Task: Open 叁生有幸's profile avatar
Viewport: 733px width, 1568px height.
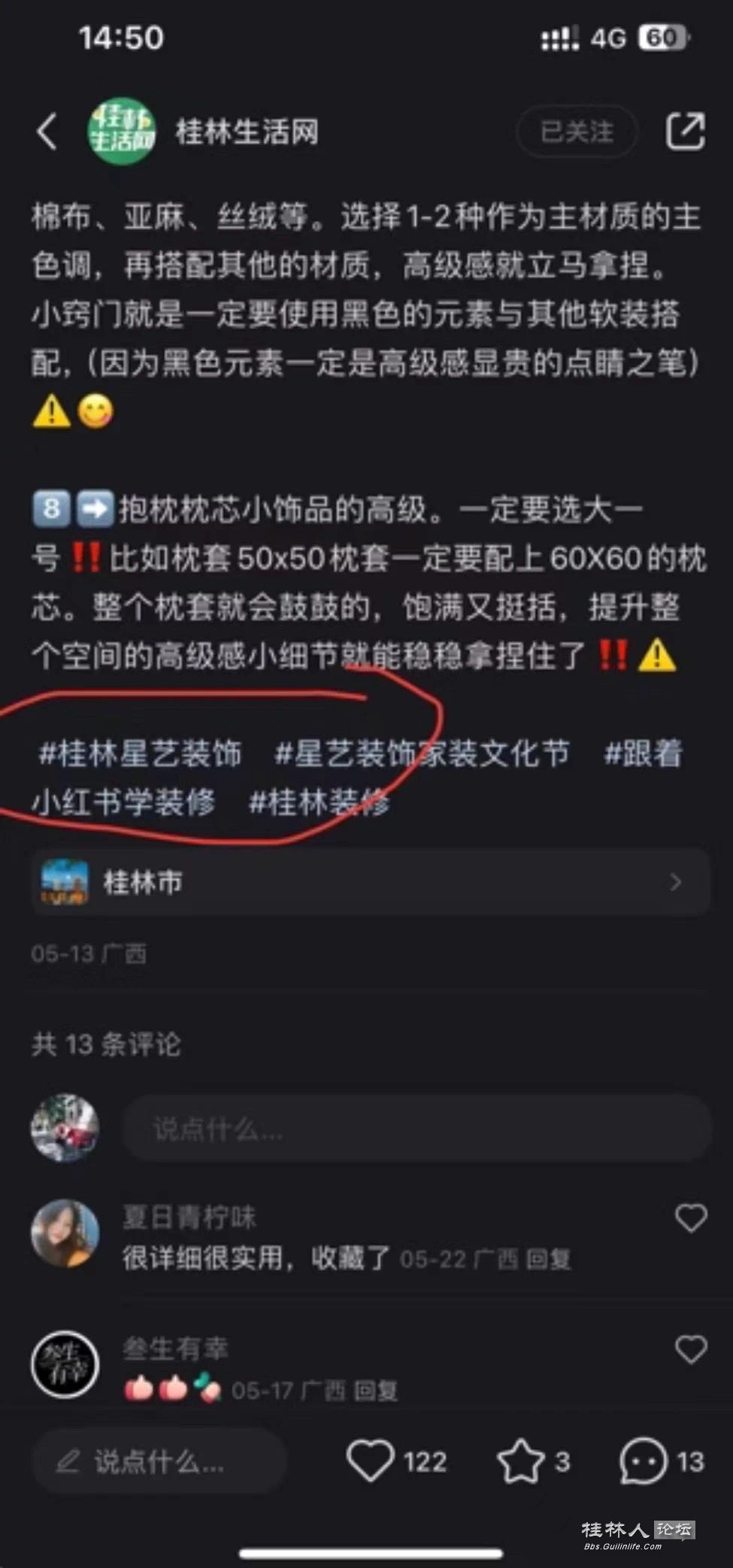Action: coord(65,1364)
